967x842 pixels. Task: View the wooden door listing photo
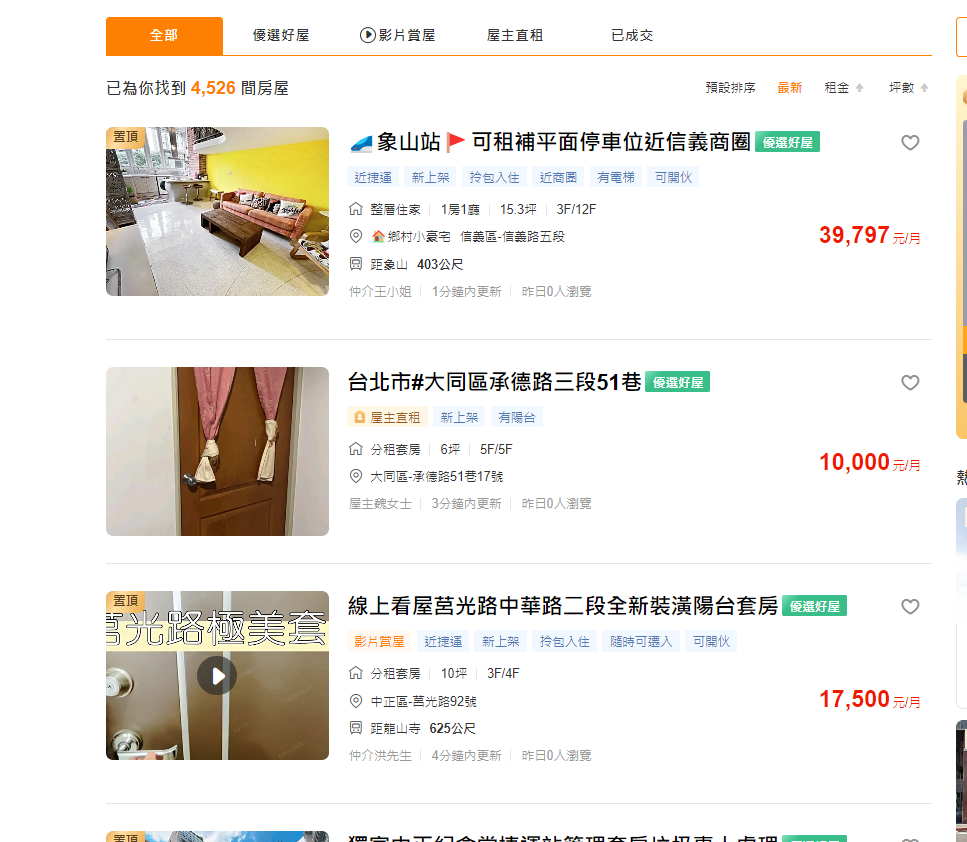pos(217,451)
